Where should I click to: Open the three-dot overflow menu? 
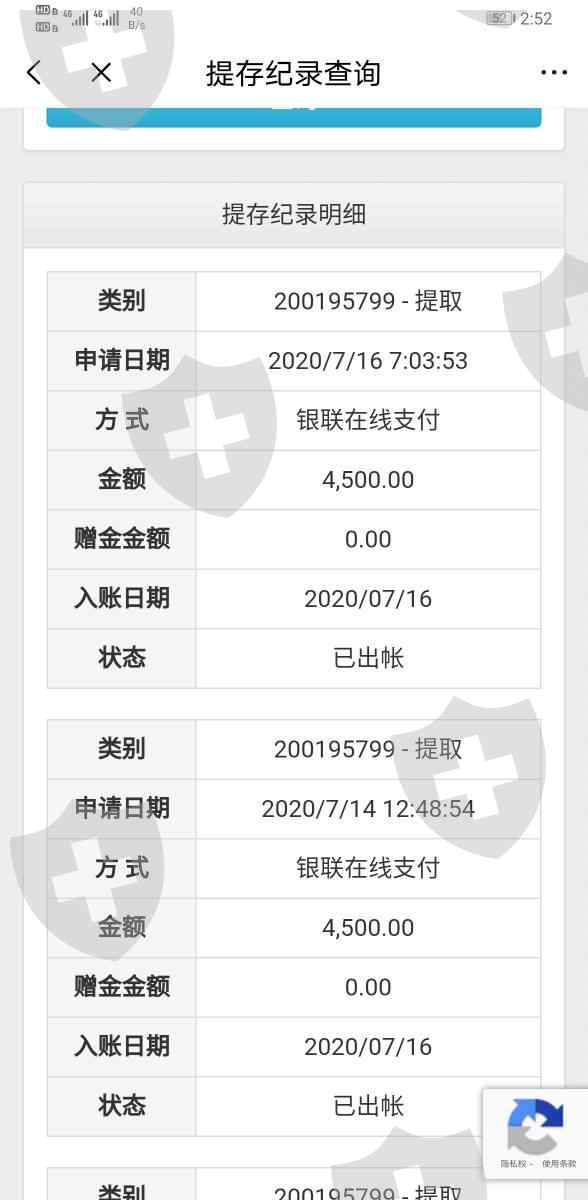pyautogui.click(x=553, y=72)
